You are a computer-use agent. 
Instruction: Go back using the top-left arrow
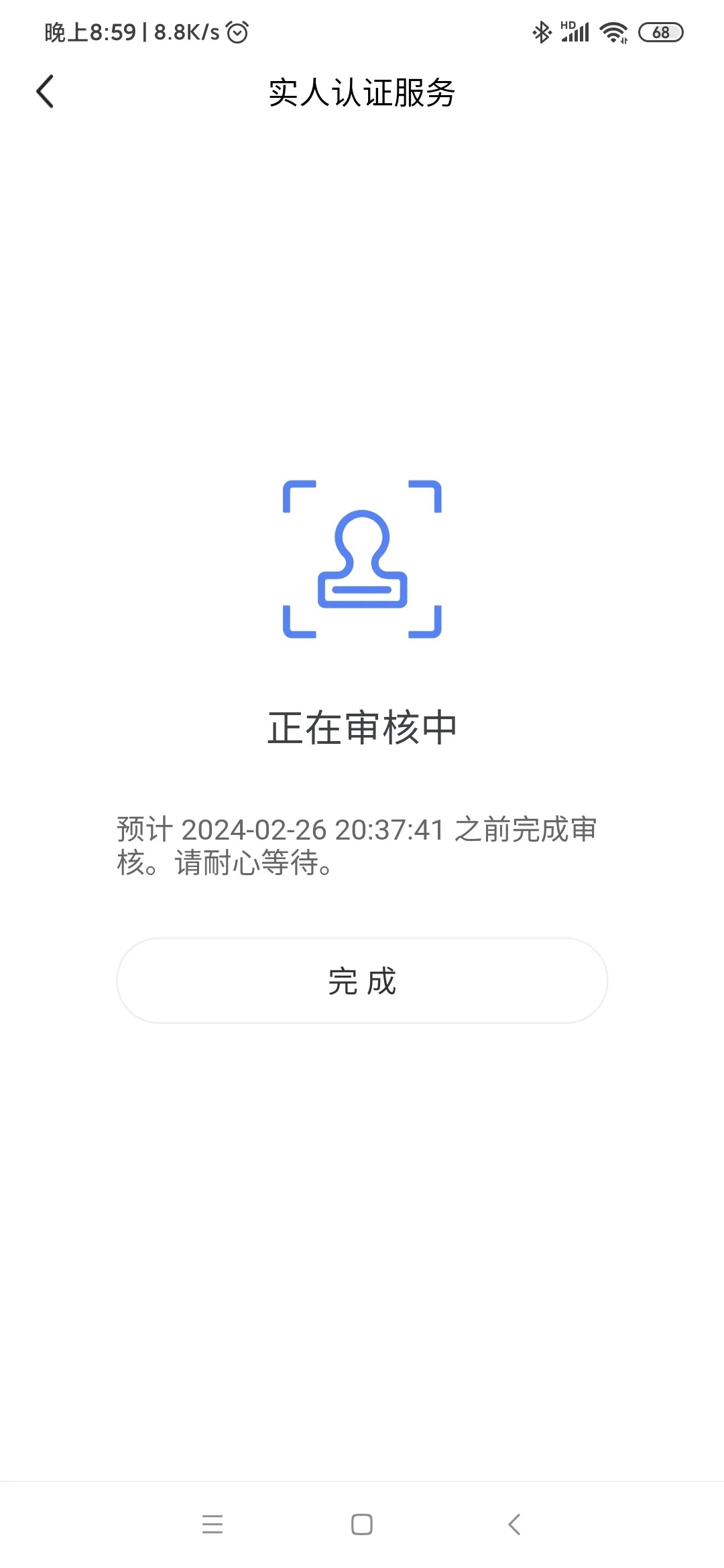coord(45,92)
